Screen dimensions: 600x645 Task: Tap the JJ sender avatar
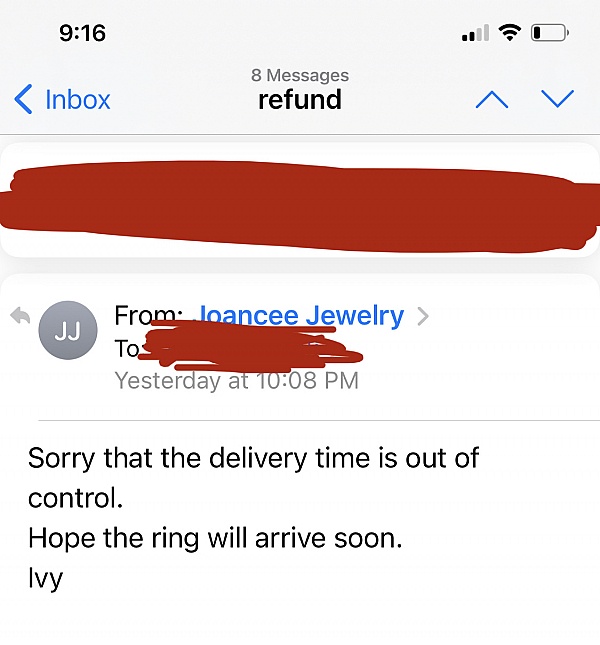[x=67, y=331]
